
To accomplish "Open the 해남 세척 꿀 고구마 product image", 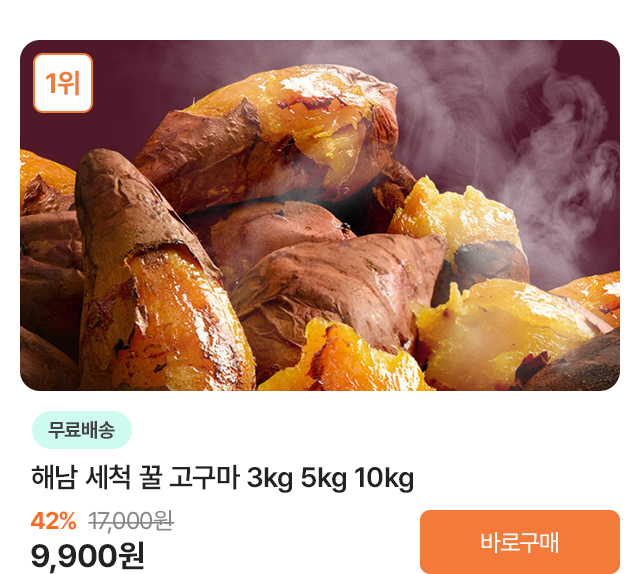I will click(320, 215).
